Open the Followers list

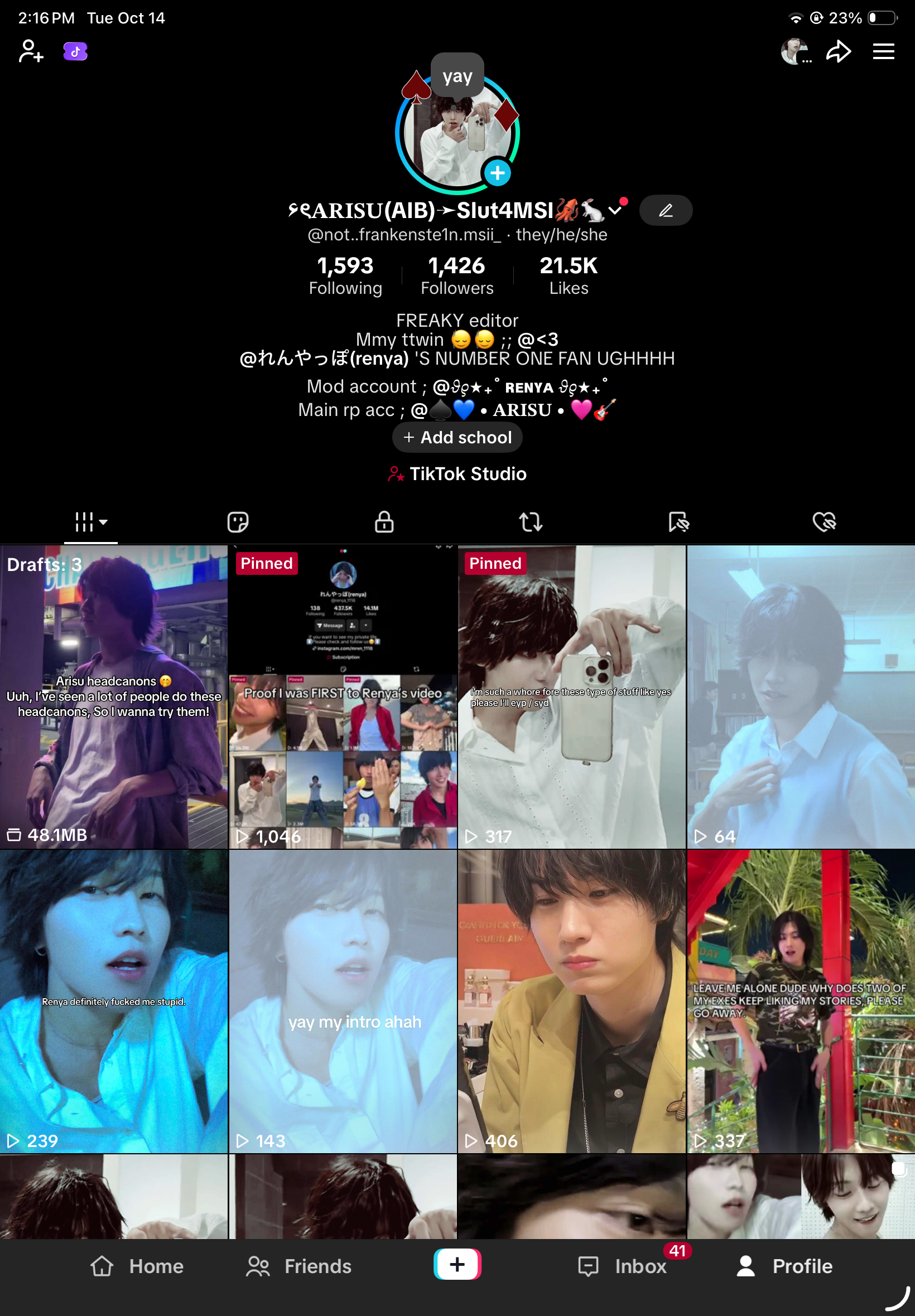point(457,275)
